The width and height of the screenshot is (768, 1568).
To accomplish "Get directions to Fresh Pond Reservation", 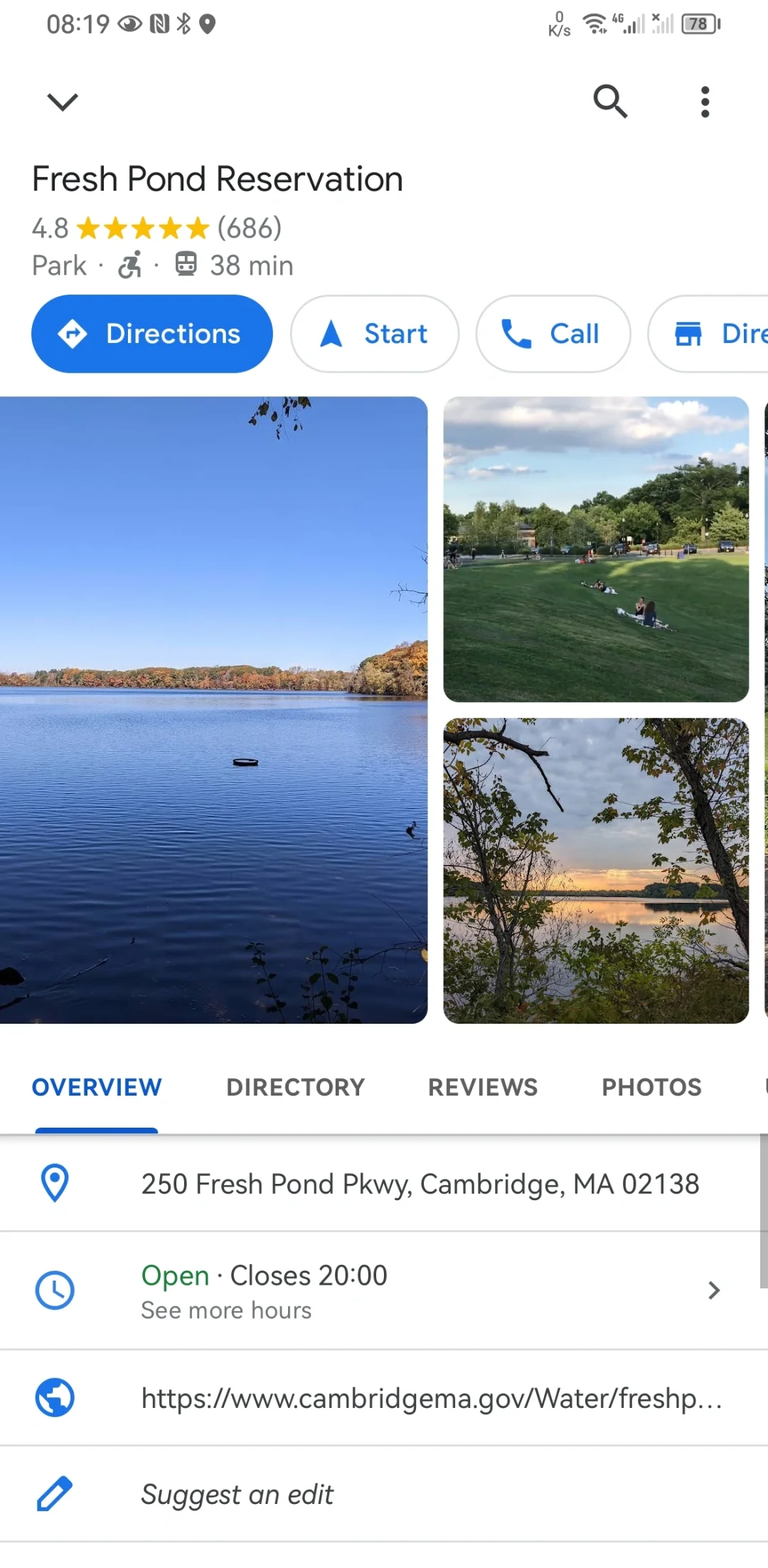I will coord(152,334).
